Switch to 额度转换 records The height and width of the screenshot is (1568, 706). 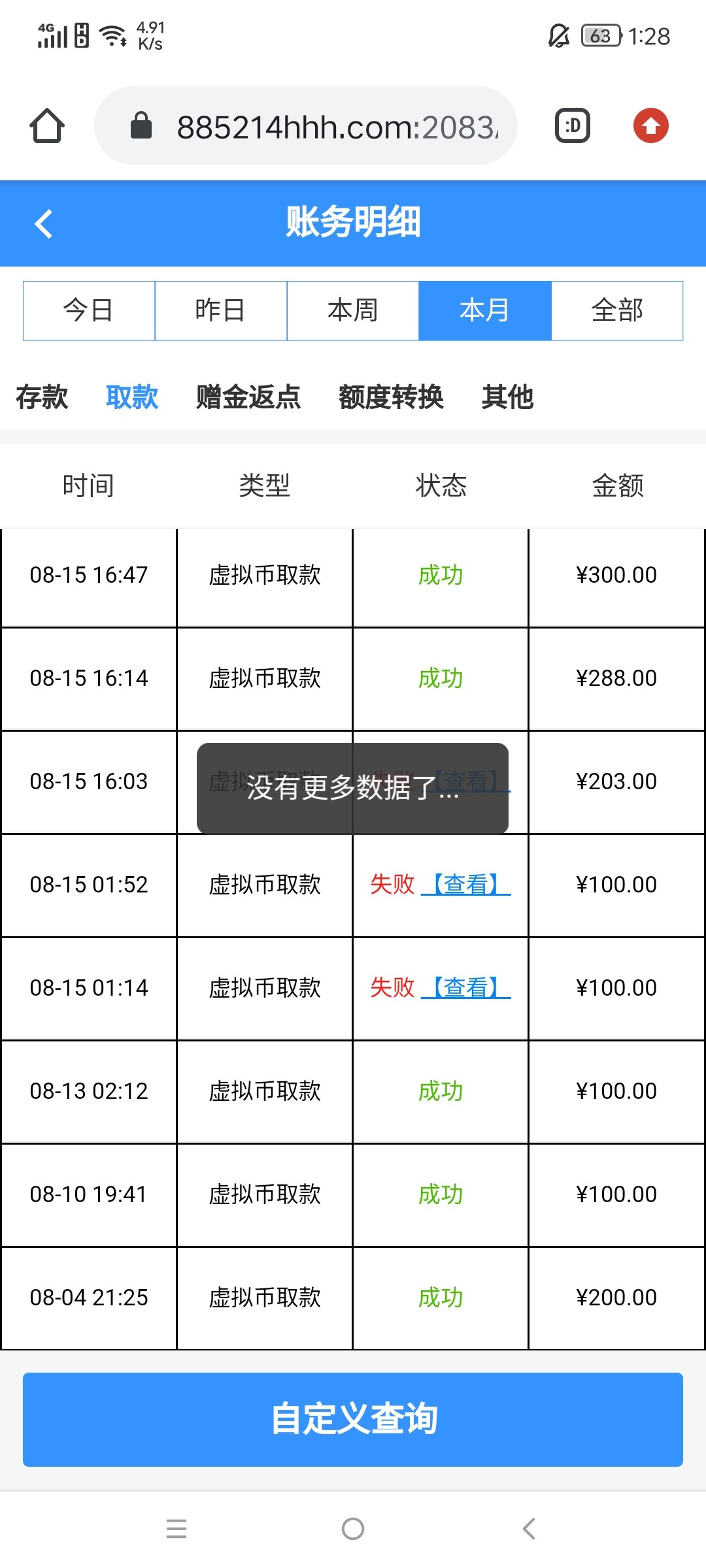(x=391, y=397)
